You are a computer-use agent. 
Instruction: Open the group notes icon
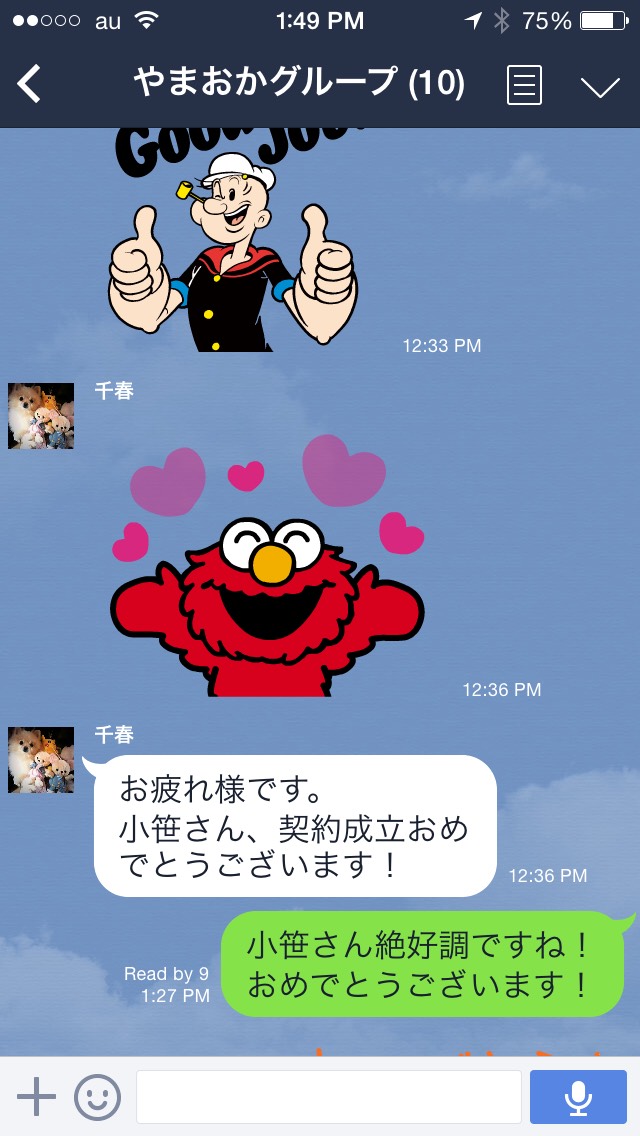(524, 85)
